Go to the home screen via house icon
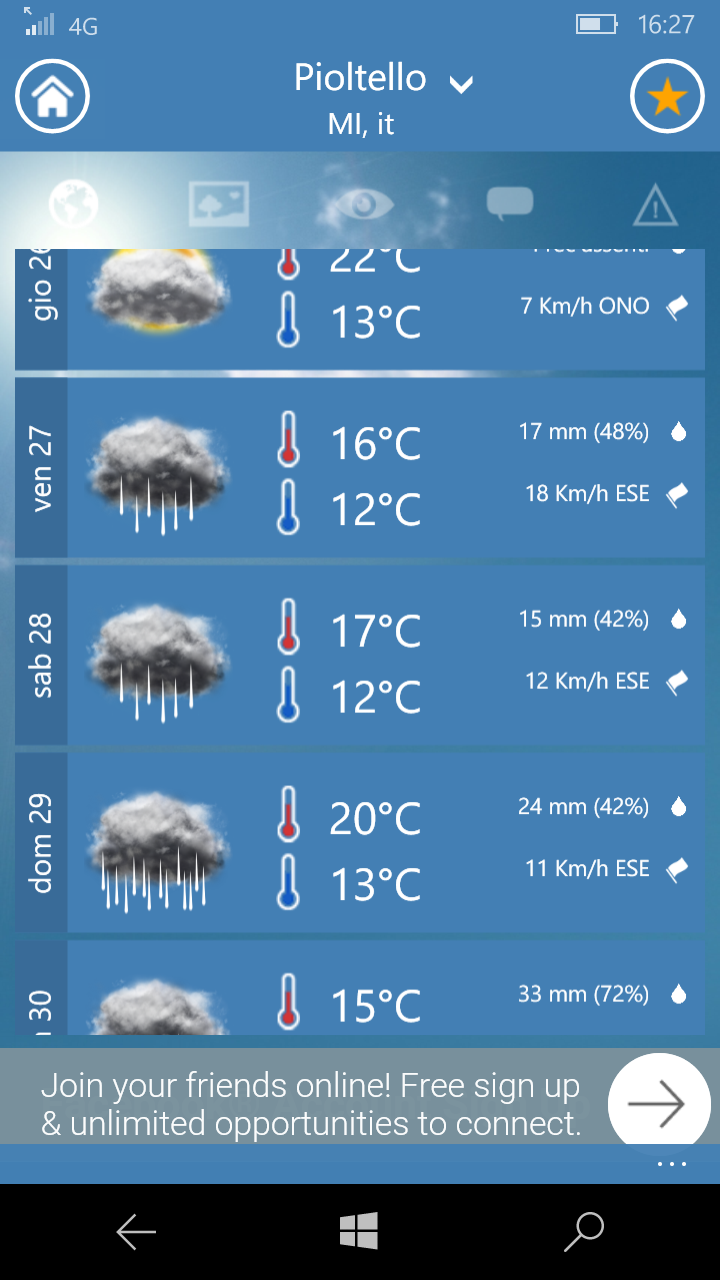This screenshot has height=1280, width=720. [x=52, y=97]
